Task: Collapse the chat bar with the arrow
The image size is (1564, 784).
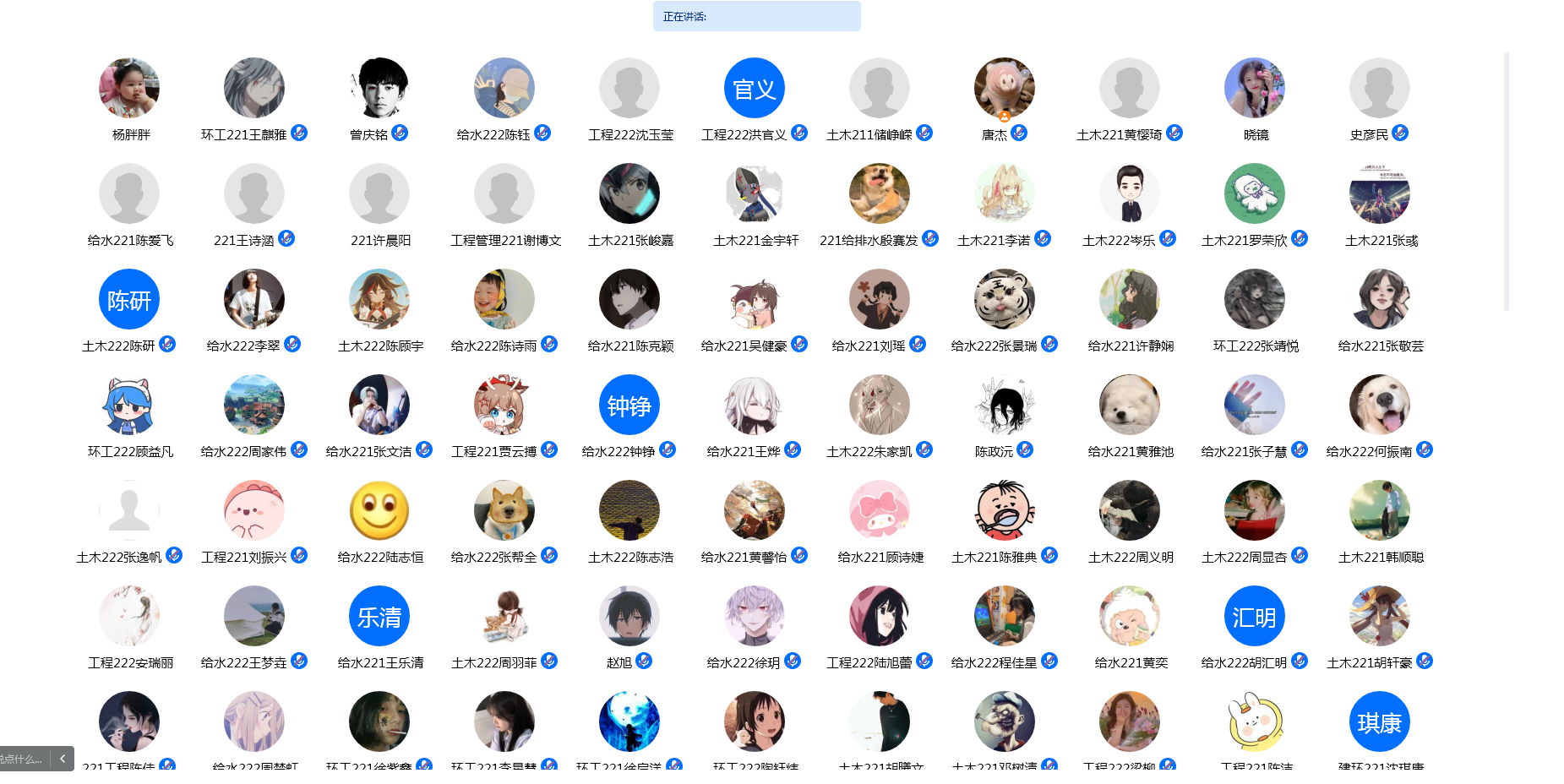Action: click(x=63, y=759)
